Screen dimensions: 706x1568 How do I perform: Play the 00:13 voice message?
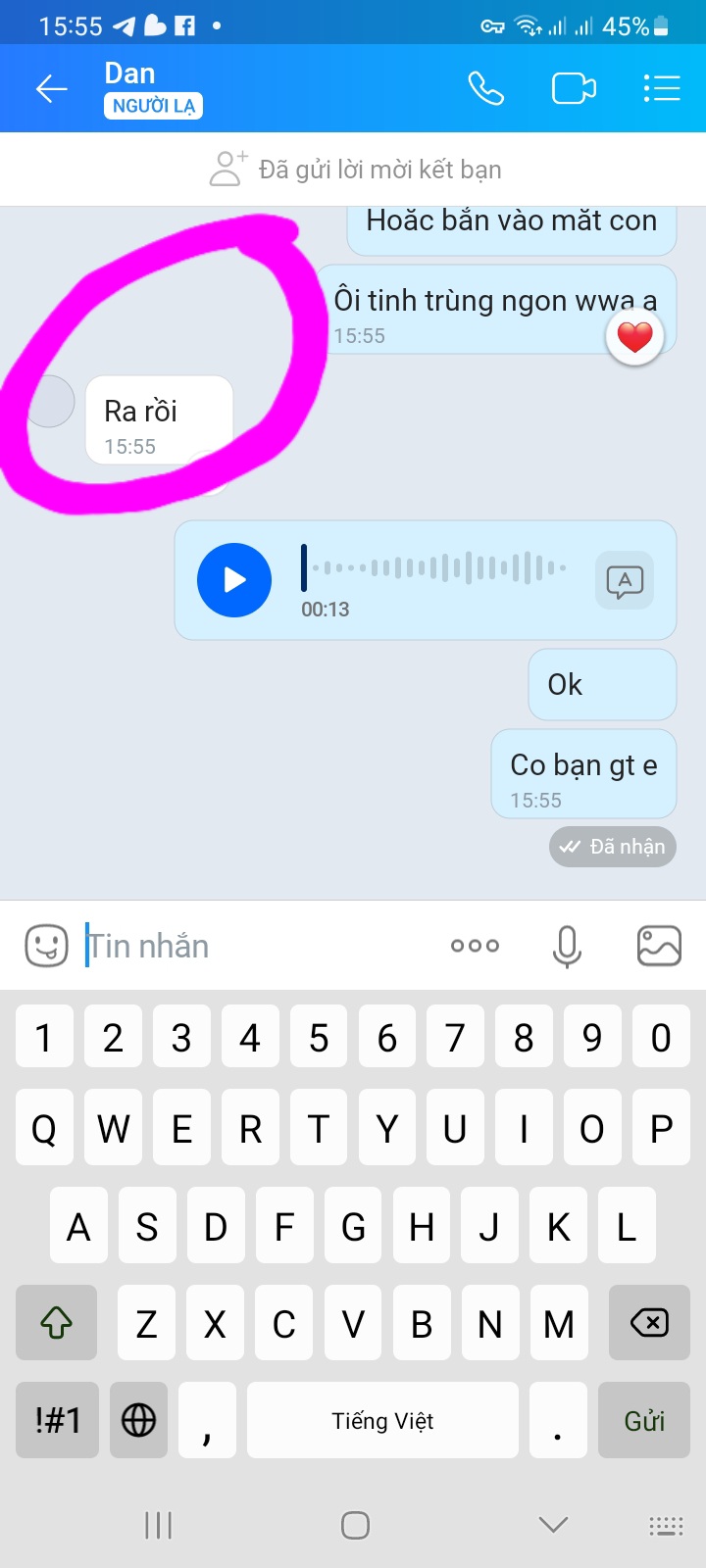tap(234, 580)
